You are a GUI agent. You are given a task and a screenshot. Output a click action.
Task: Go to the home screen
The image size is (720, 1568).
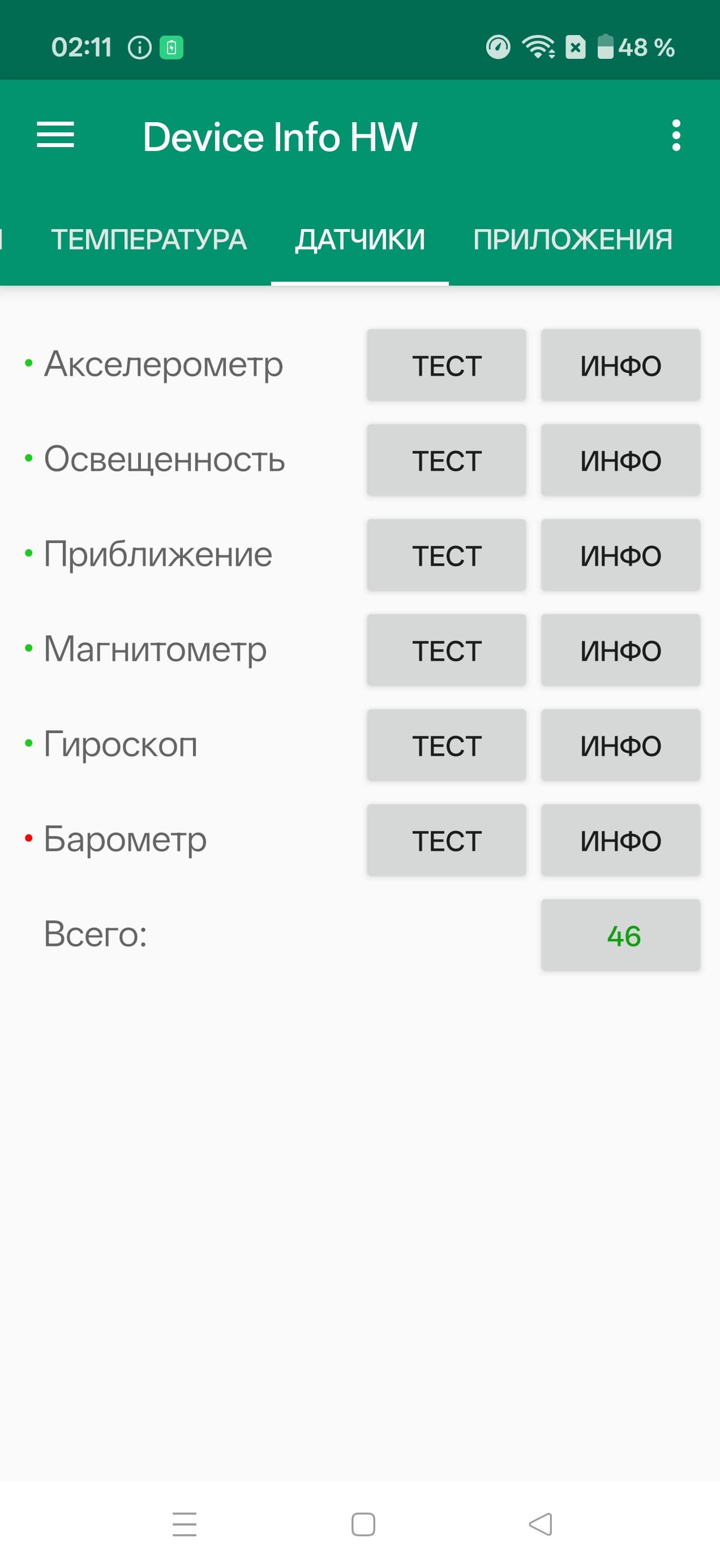[363, 1524]
